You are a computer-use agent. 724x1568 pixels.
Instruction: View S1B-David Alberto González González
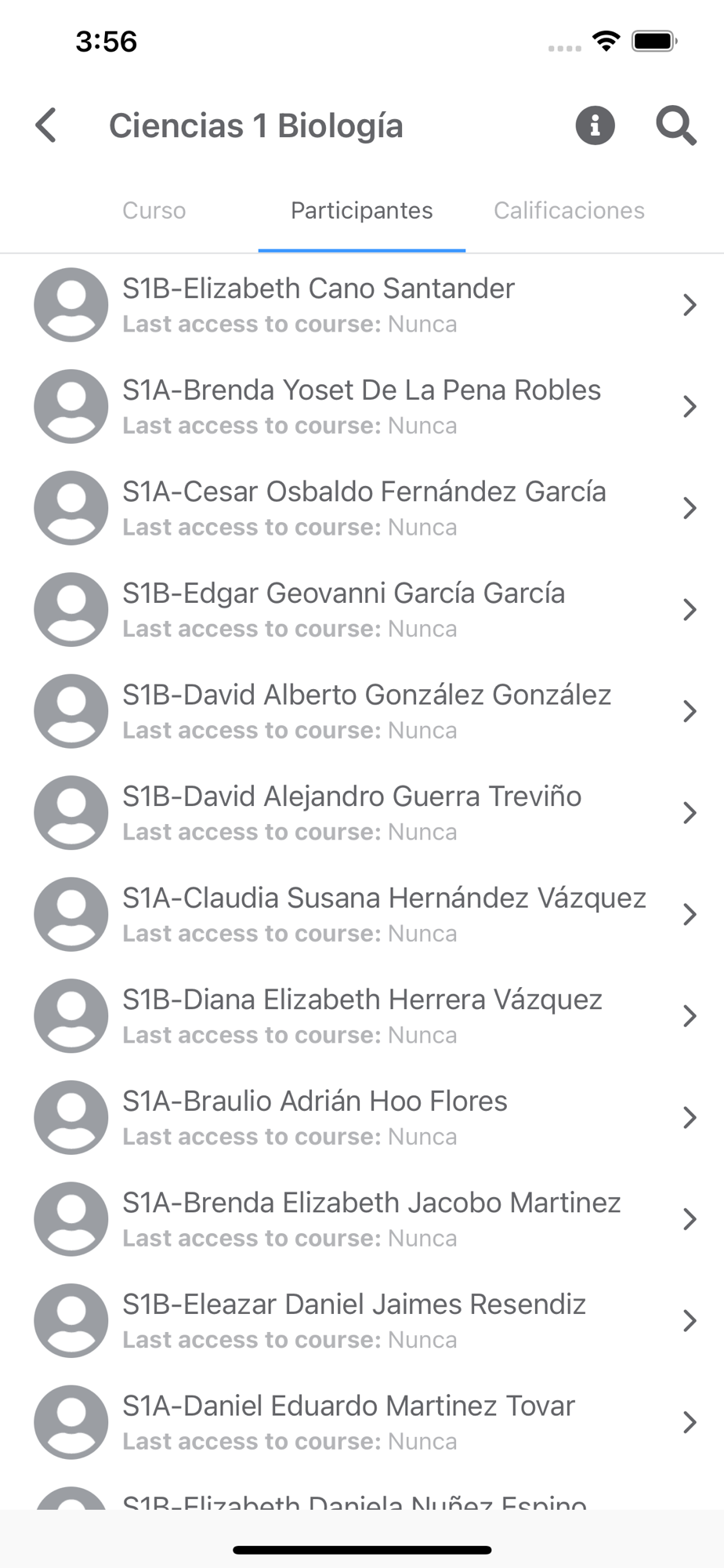coord(362,711)
